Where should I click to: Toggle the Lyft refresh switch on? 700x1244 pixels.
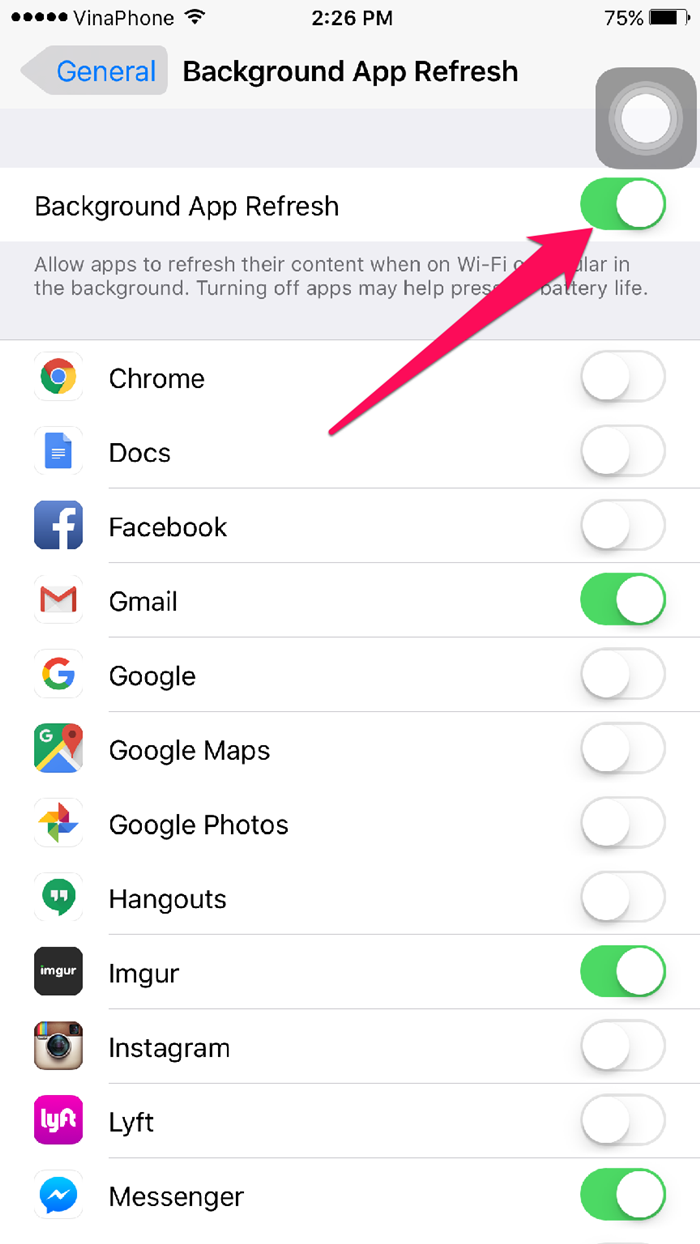coord(623,1121)
